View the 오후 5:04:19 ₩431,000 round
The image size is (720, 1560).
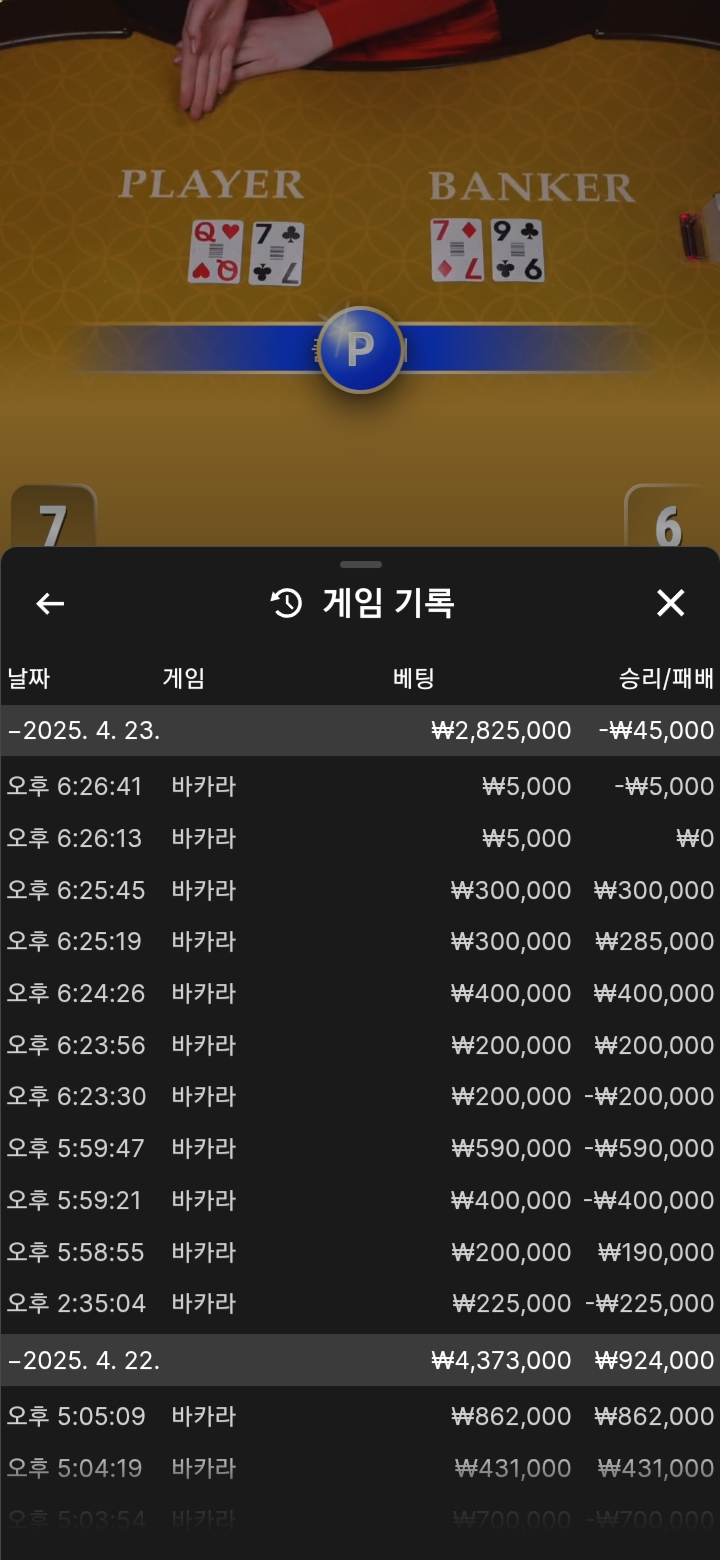[x=360, y=1469]
